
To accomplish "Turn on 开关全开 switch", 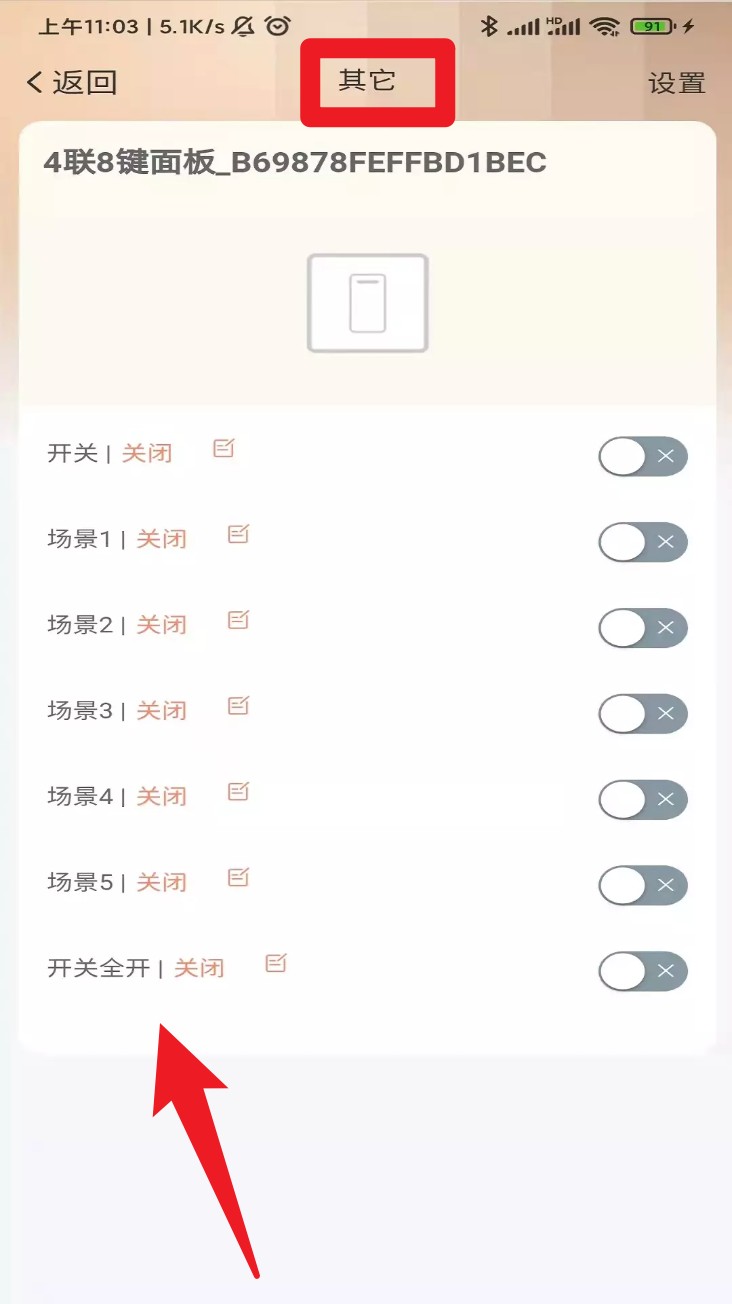I will click(643, 971).
